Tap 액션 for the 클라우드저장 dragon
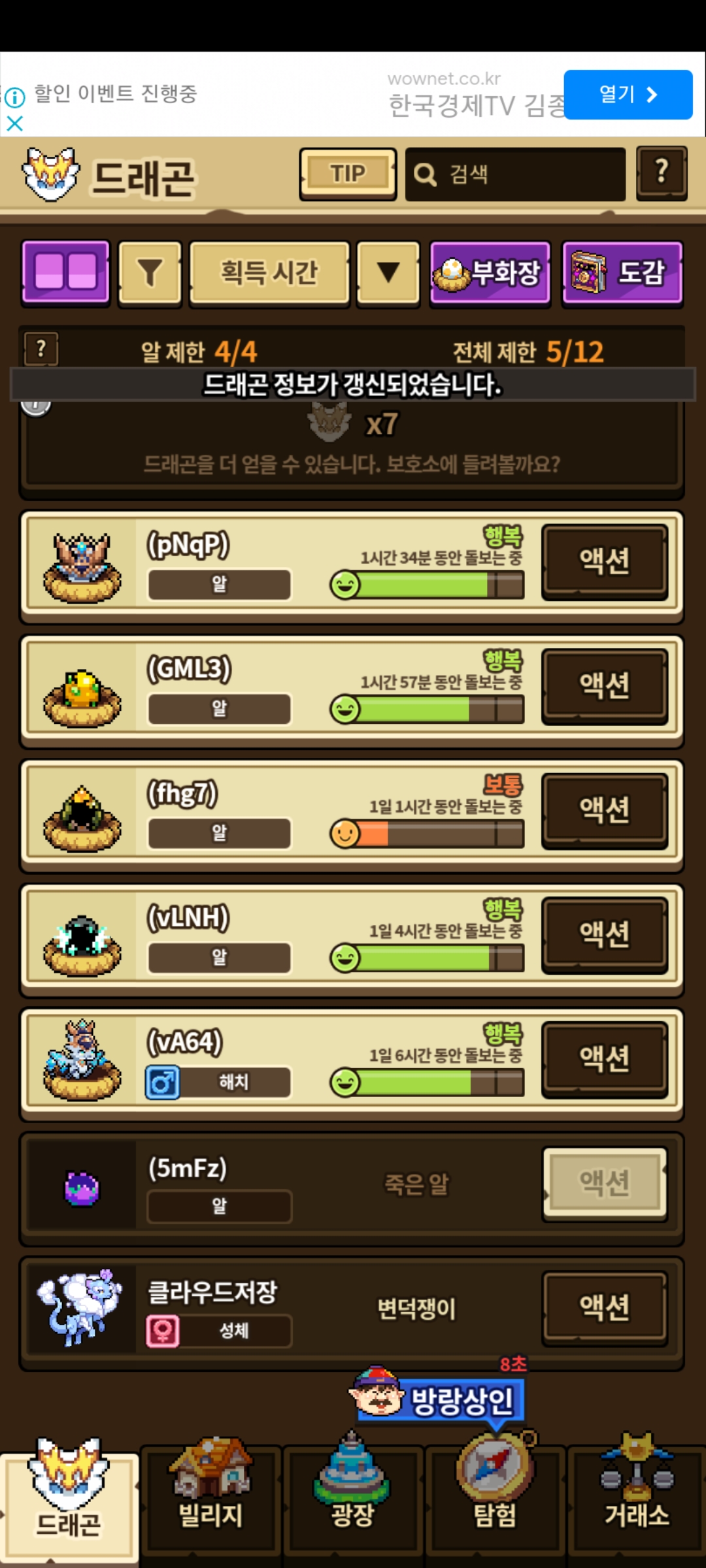Image resolution: width=706 pixels, height=1568 pixels. [605, 1307]
